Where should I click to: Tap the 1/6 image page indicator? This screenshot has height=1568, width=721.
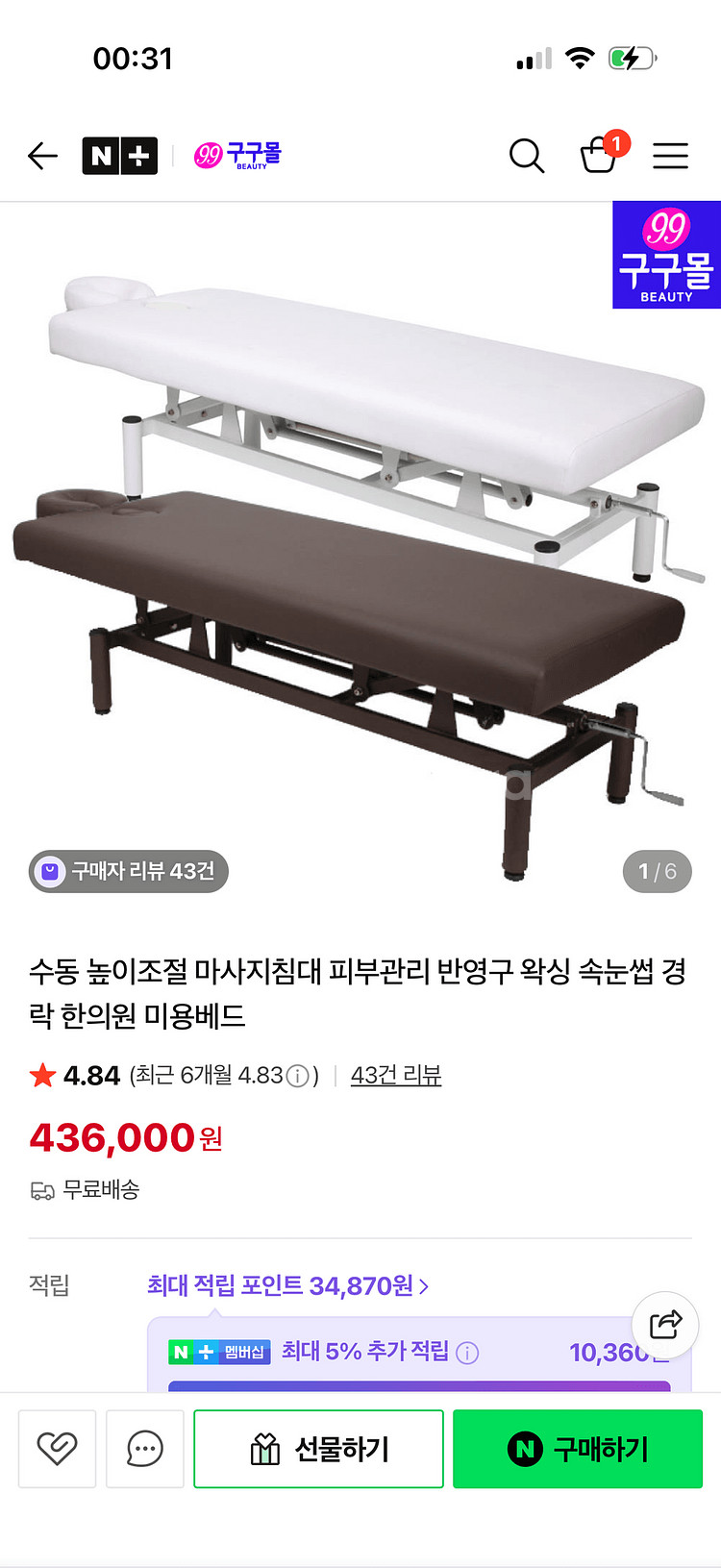click(x=657, y=871)
